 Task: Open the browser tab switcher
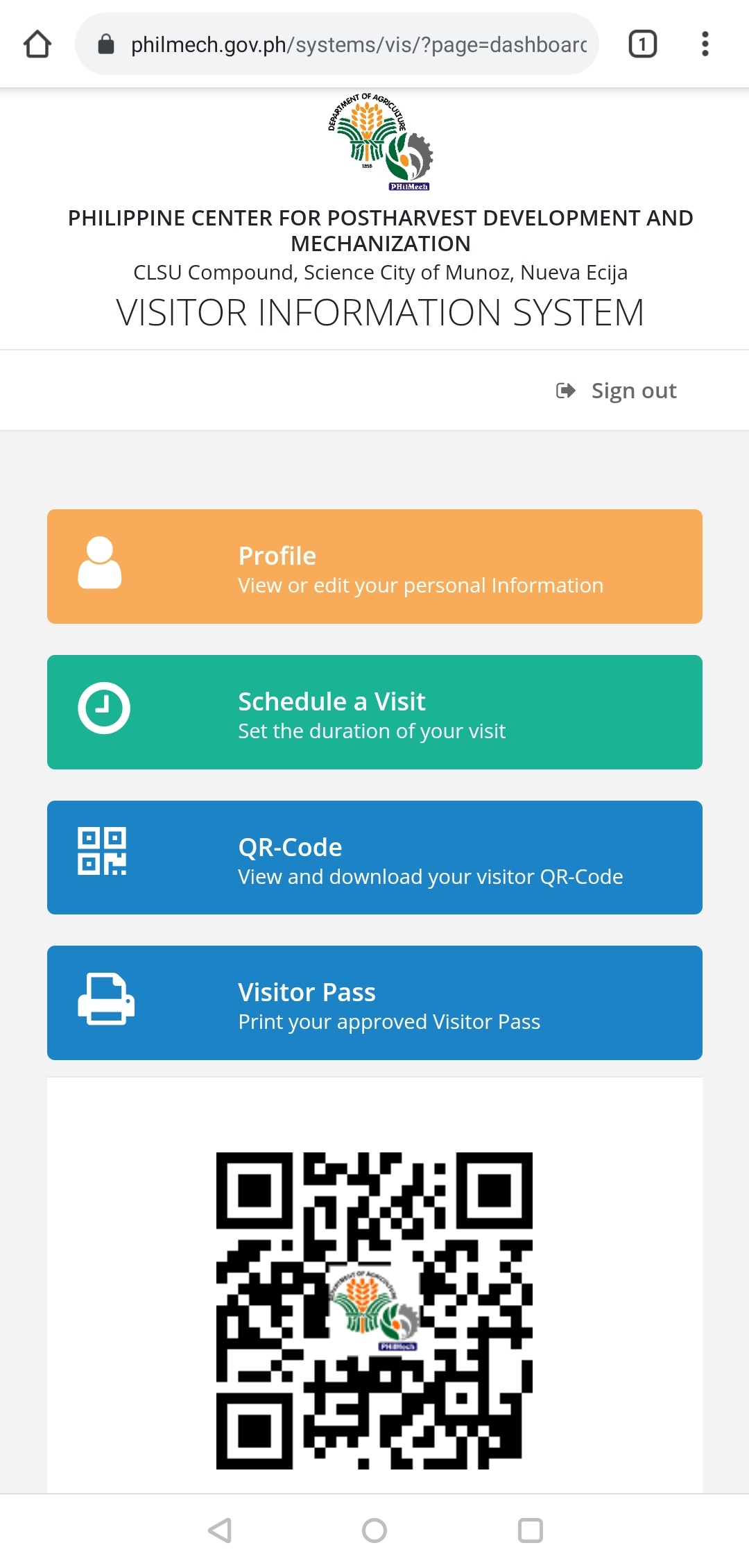pyautogui.click(x=642, y=44)
